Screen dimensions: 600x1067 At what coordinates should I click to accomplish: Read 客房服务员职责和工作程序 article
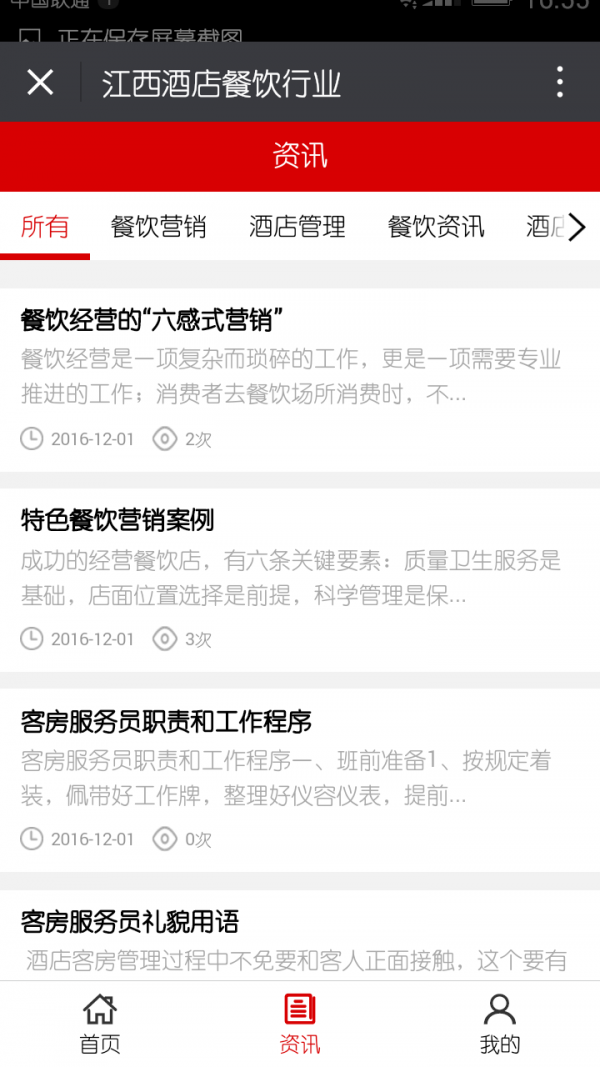click(166, 721)
